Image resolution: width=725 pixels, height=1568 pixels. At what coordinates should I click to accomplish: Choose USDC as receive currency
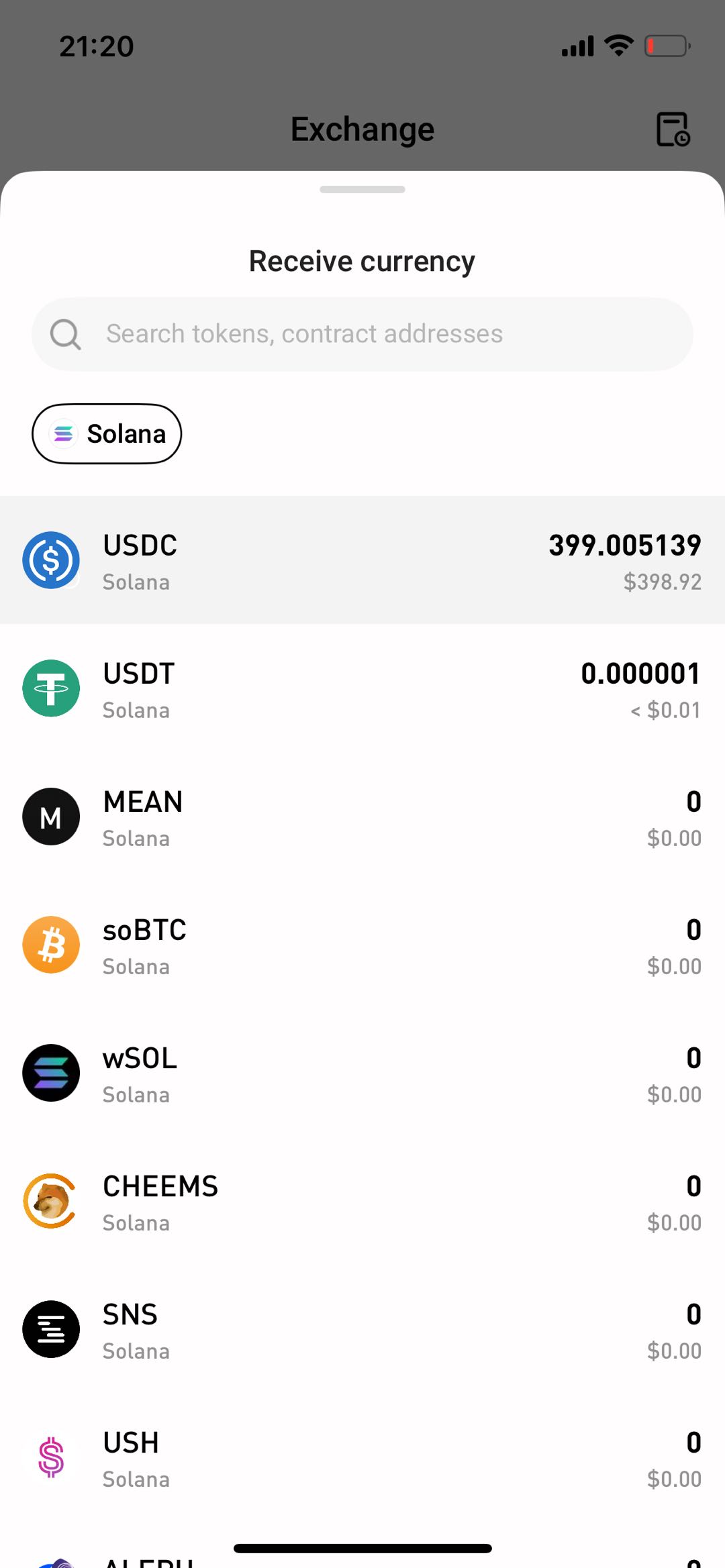click(x=362, y=560)
